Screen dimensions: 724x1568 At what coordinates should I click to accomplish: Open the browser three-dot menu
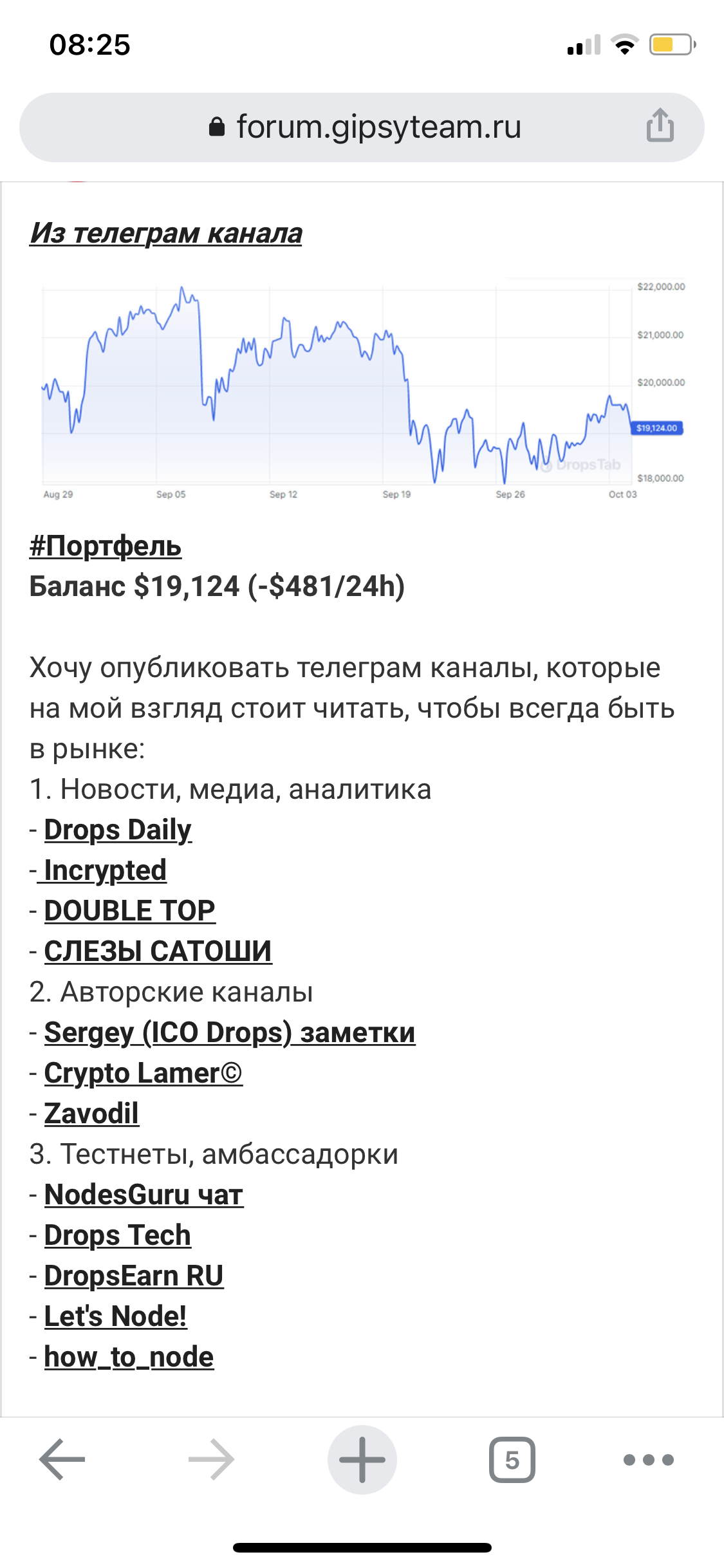[x=649, y=1459]
